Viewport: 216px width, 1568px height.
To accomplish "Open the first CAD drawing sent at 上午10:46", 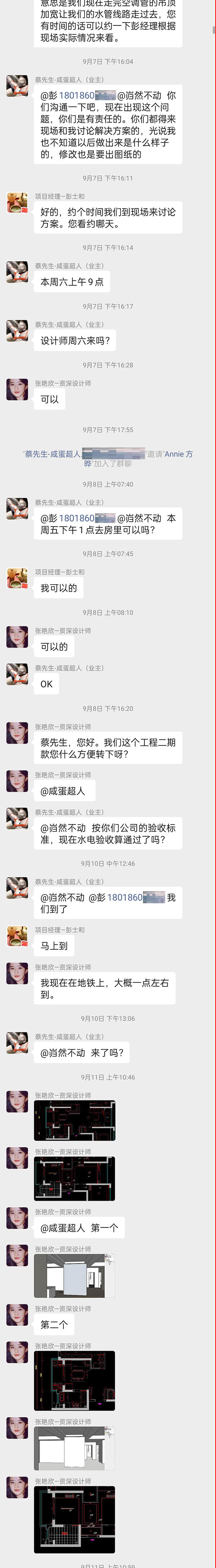I will click(x=75, y=1120).
